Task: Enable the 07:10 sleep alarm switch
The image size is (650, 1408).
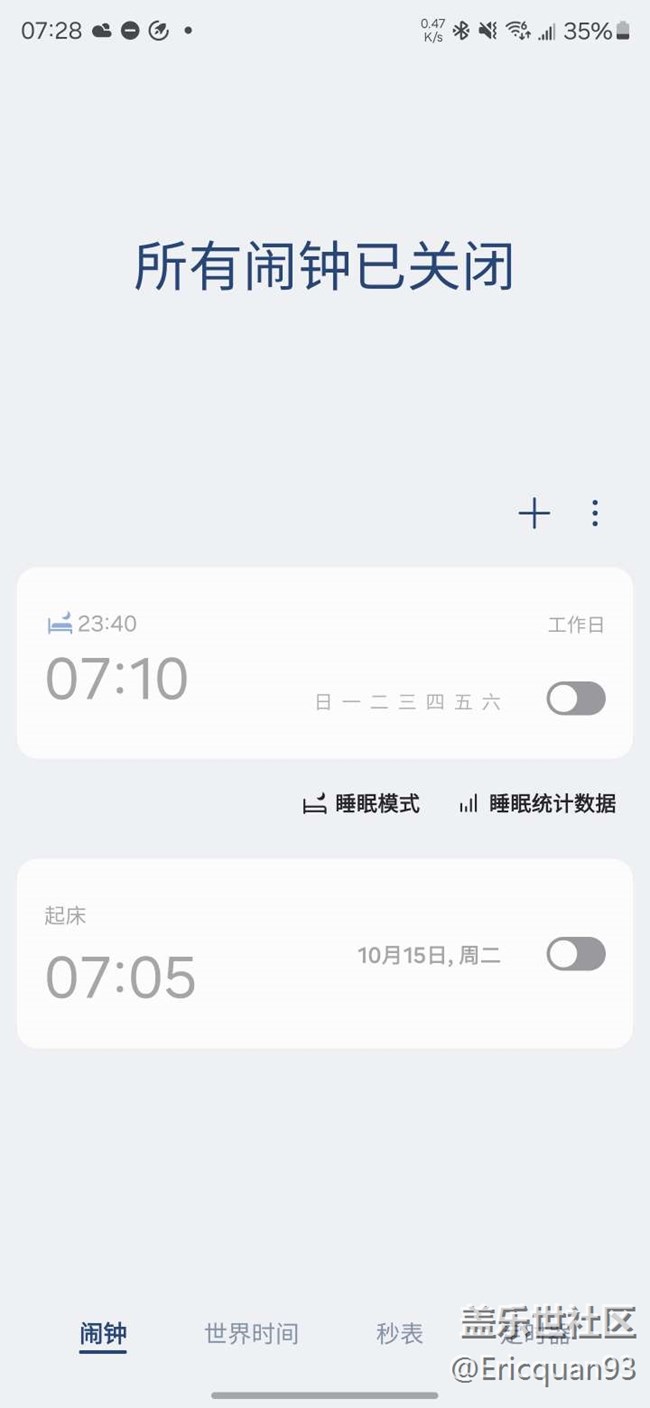Action: [x=576, y=698]
